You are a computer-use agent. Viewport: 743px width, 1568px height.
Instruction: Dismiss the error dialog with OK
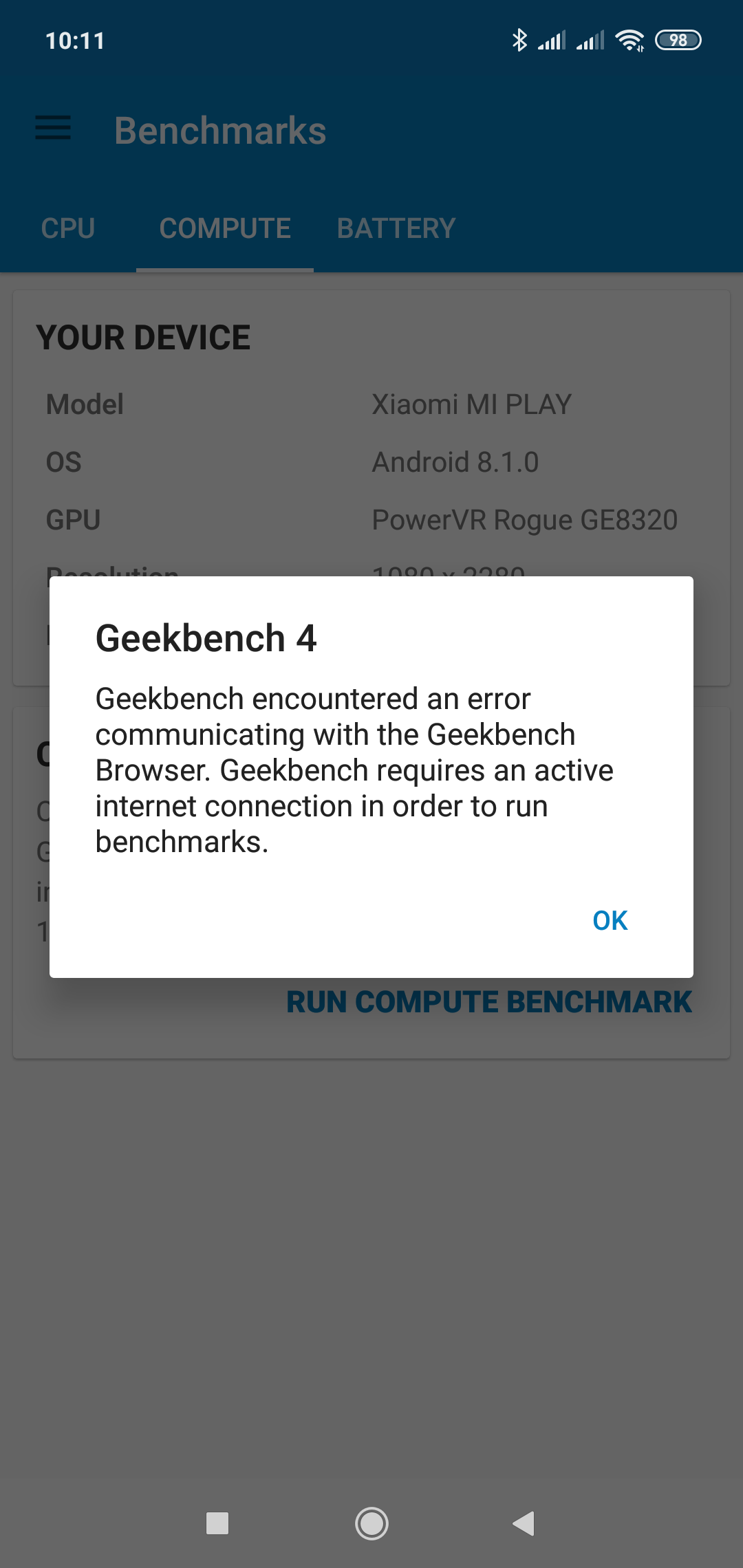610,920
